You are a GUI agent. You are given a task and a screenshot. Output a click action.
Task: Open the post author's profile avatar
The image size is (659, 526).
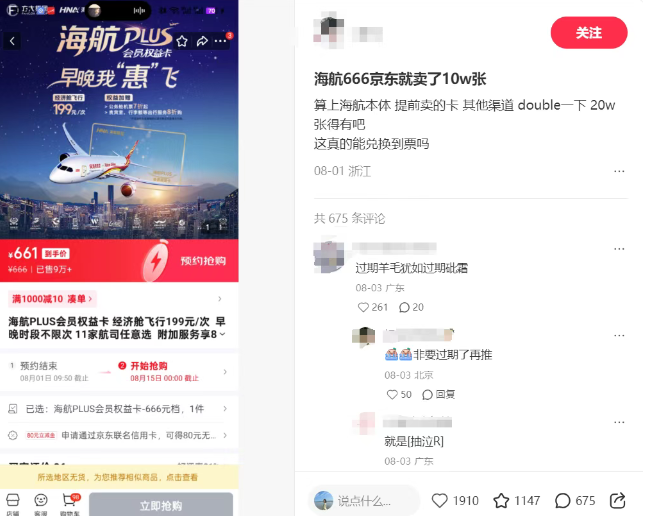(329, 32)
